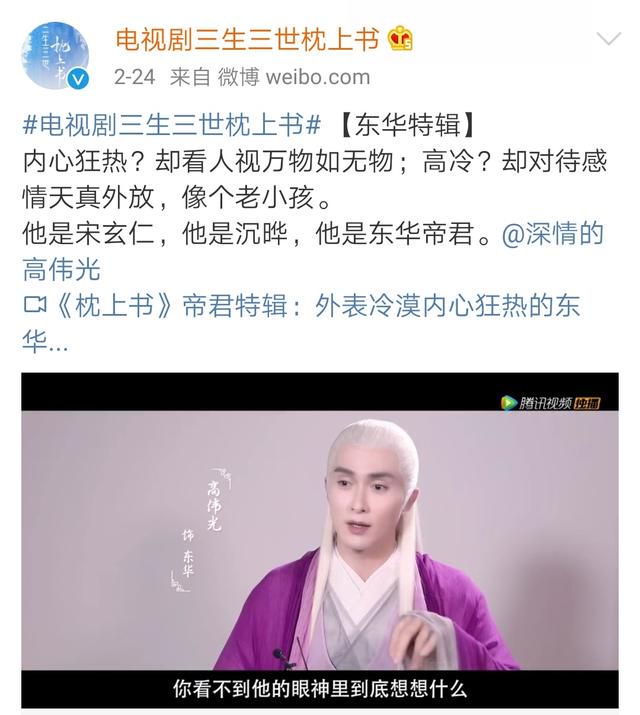Open the hashtag #电视剧三生三世枕上书#
The width and height of the screenshot is (640, 715).
[x=172, y=126]
